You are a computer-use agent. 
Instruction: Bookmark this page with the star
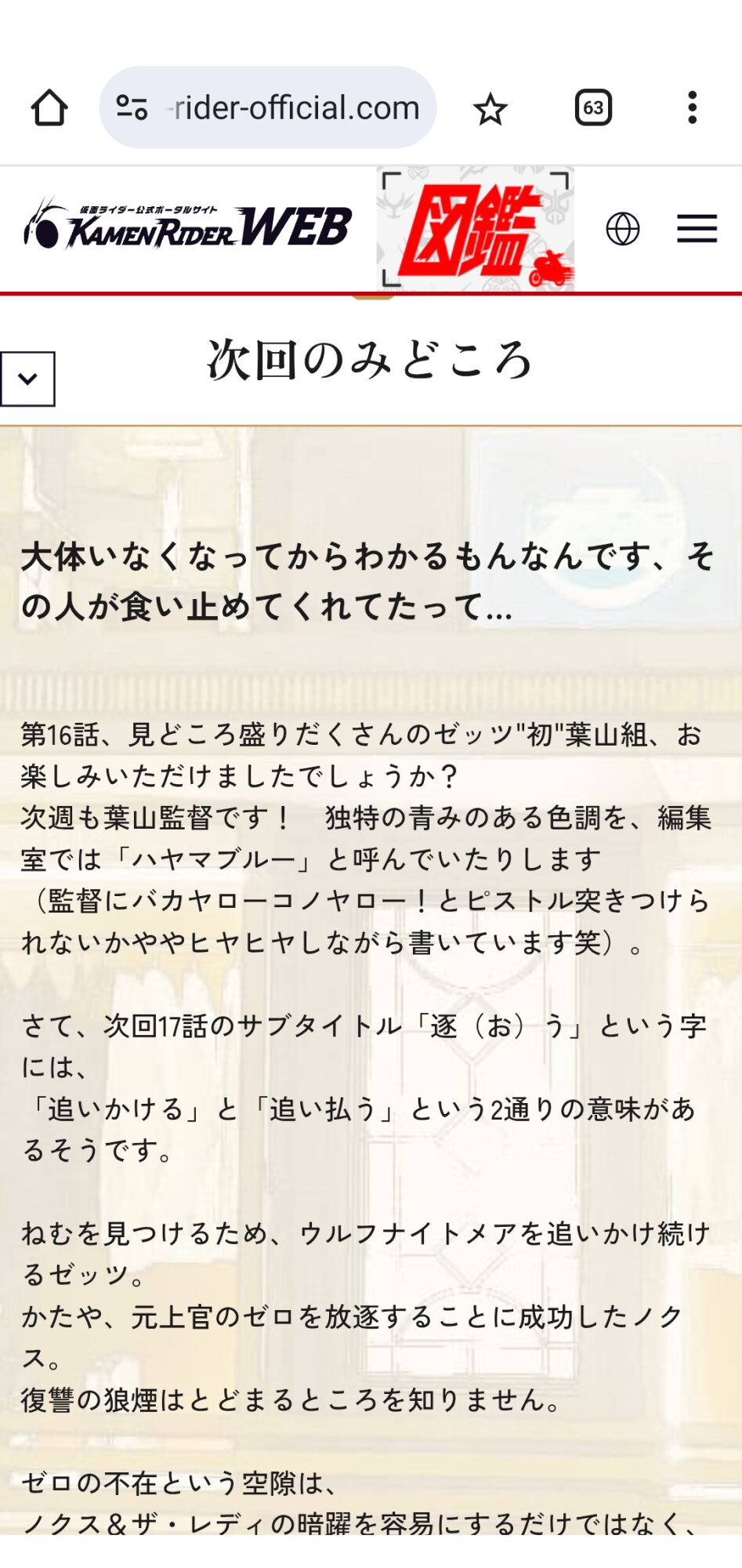pos(490,108)
